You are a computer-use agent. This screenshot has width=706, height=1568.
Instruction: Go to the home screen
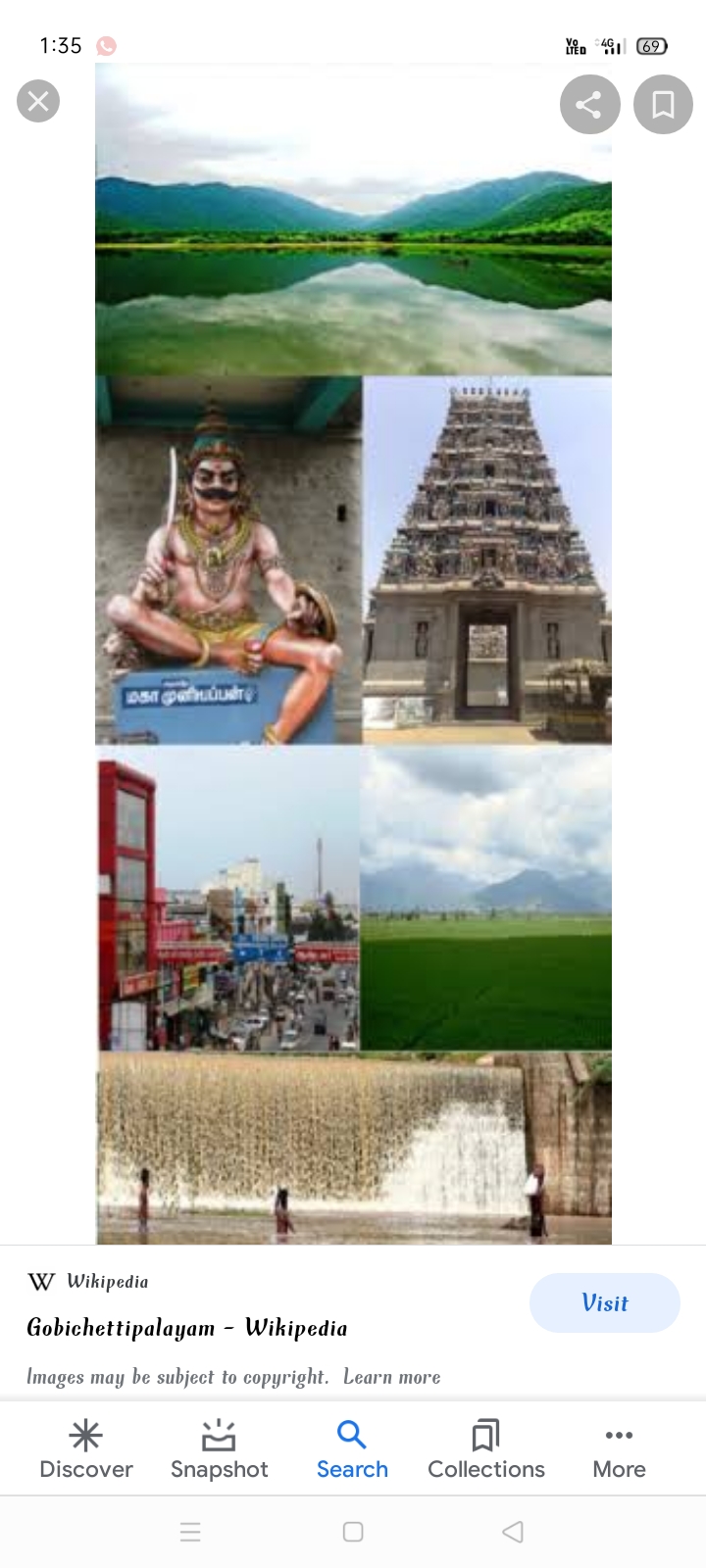tap(353, 1532)
